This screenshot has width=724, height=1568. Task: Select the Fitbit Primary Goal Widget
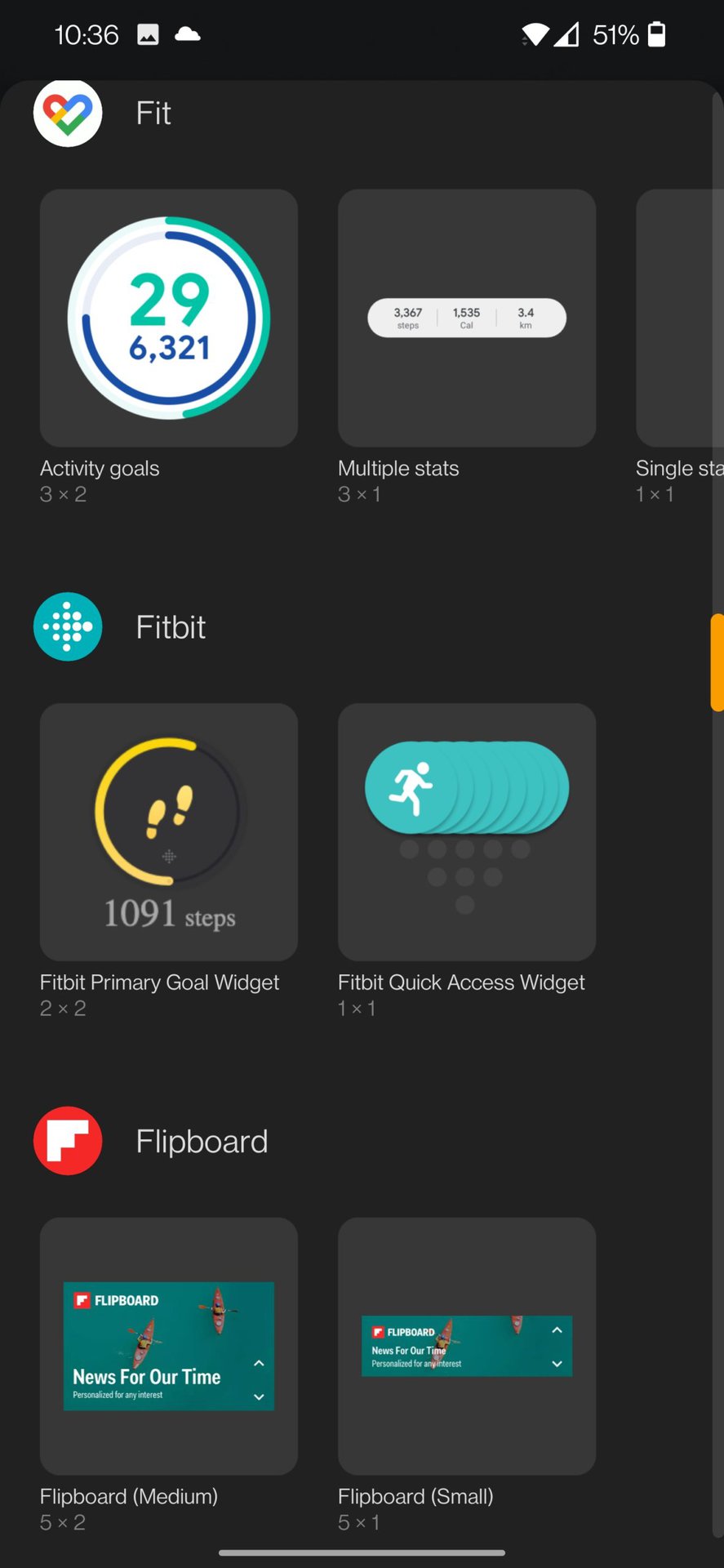pyautogui.click(x=169, y=831)
